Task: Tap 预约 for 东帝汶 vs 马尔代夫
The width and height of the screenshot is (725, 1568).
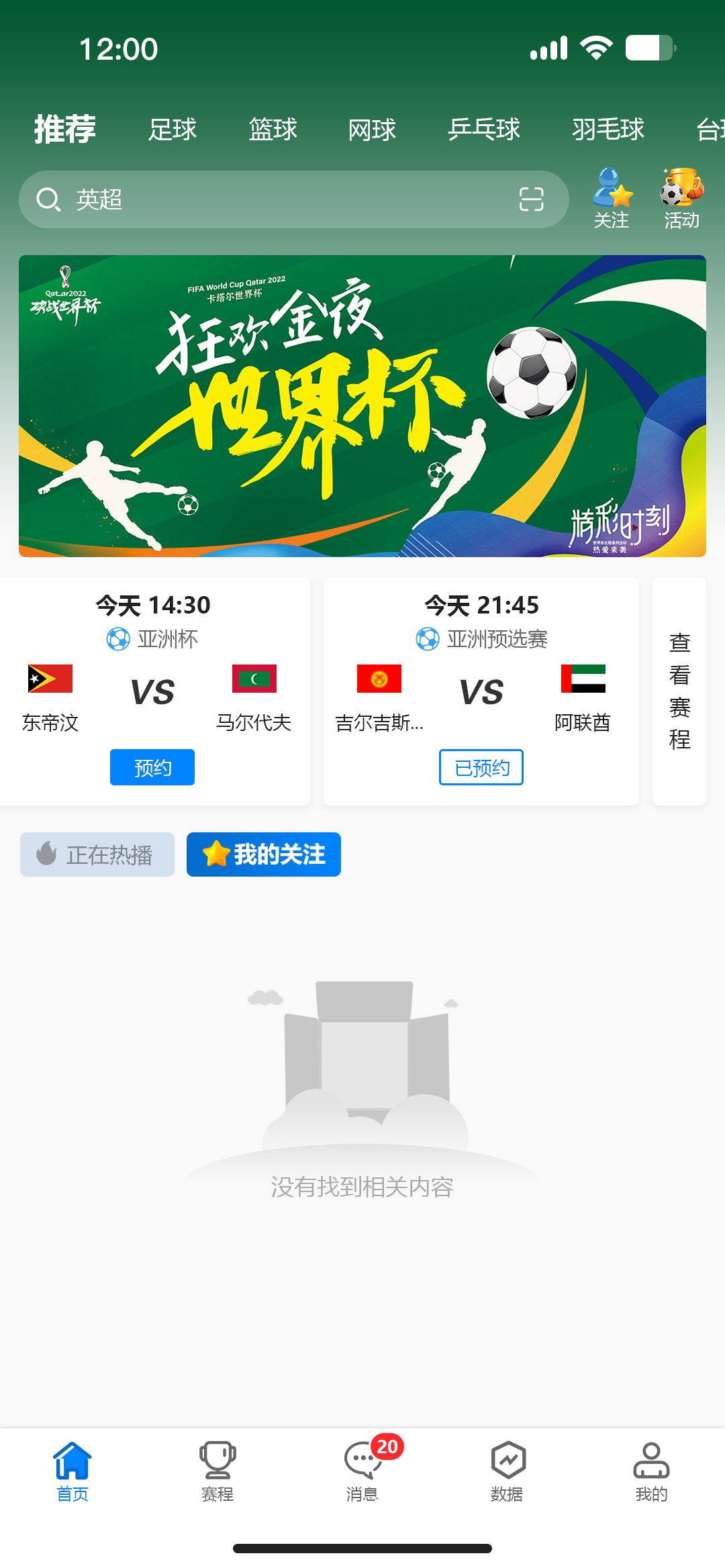Action: (x=152, y=767)
